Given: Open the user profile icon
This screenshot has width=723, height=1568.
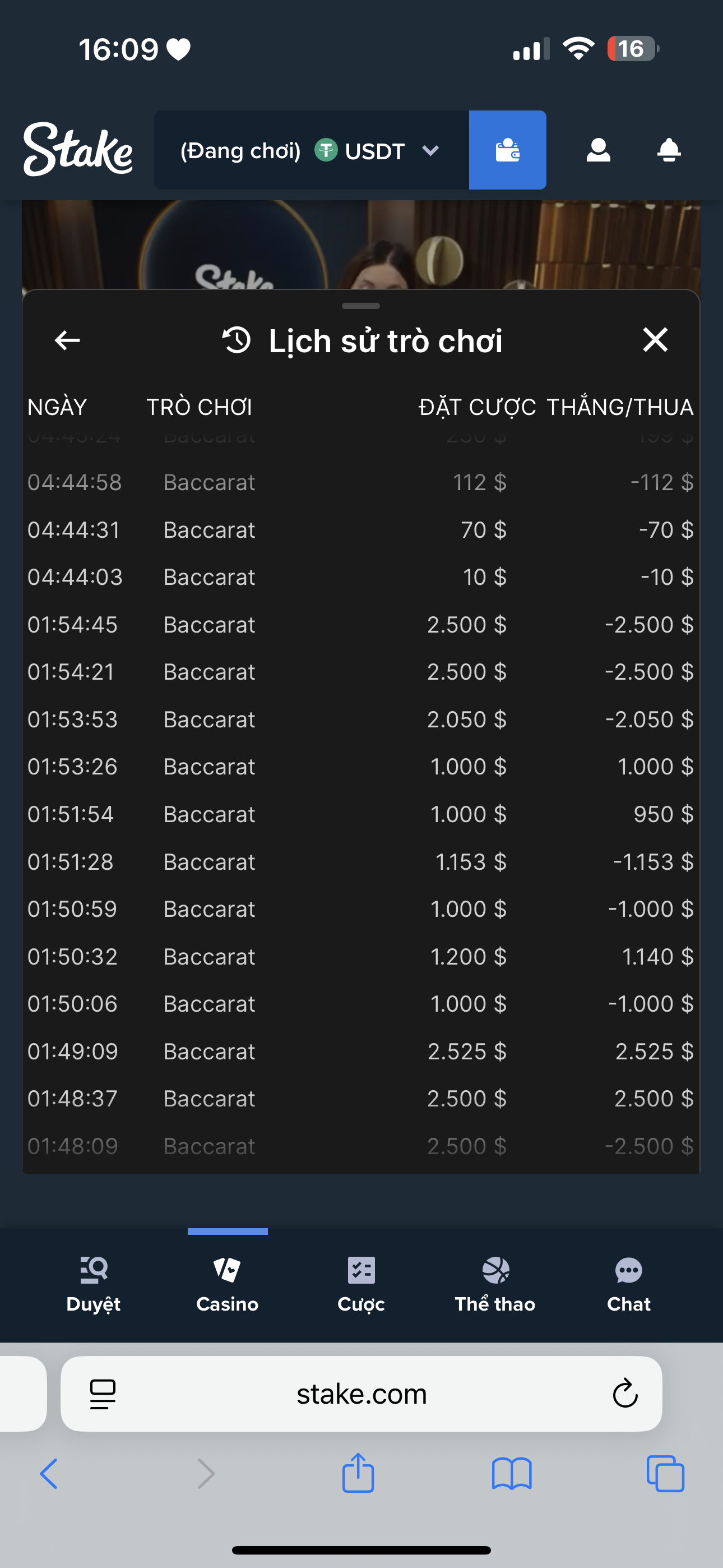Looking at the screenshot, I should point(597,150).
